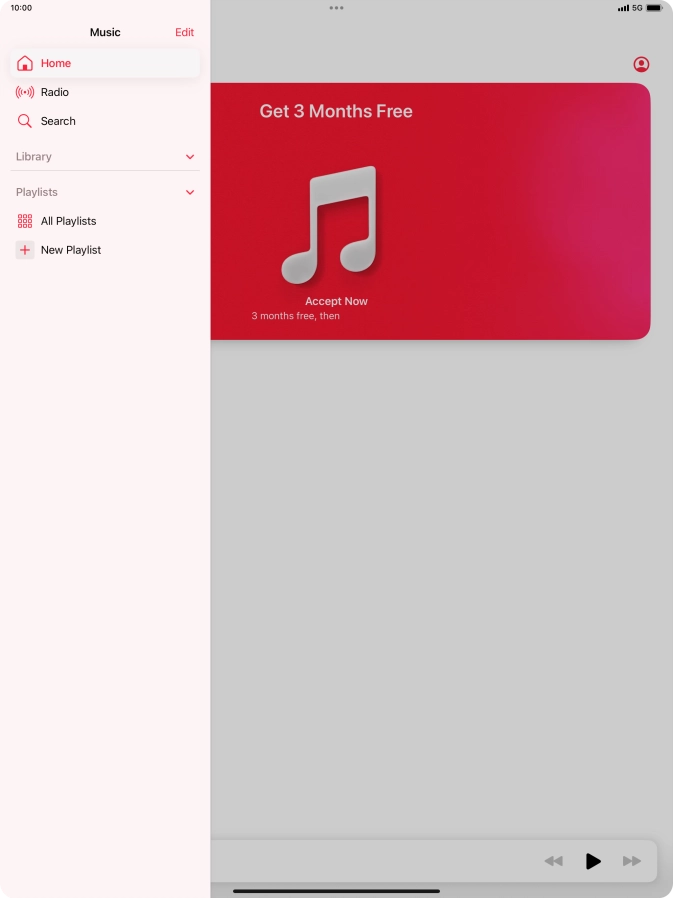Skip to the next track
The width and height of the screenshot is (673, 898).
tap(631, 861)
